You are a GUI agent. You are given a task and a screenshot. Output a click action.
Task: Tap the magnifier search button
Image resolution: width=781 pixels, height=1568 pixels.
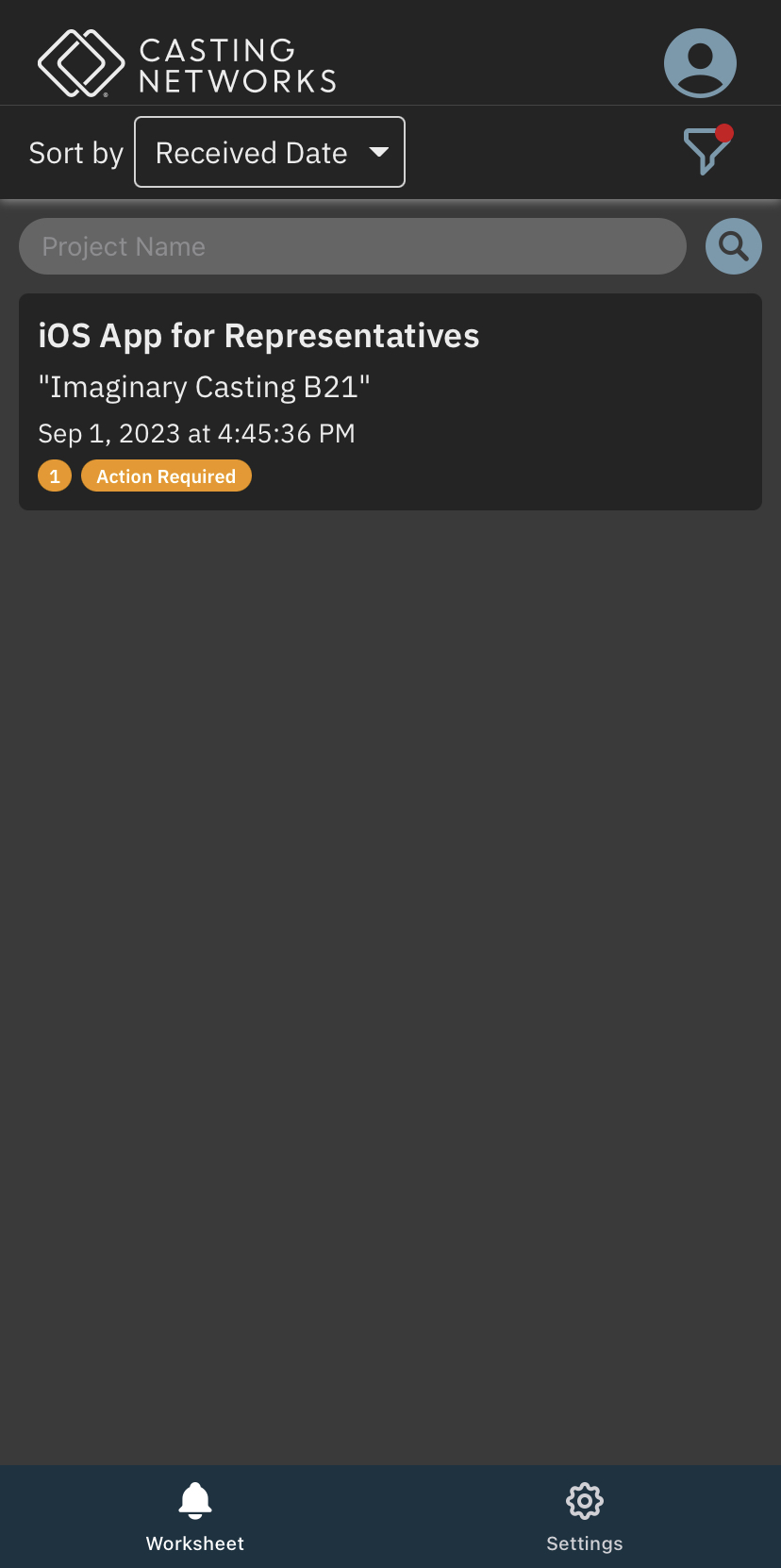pyautogui.click(x=733, y=246)
